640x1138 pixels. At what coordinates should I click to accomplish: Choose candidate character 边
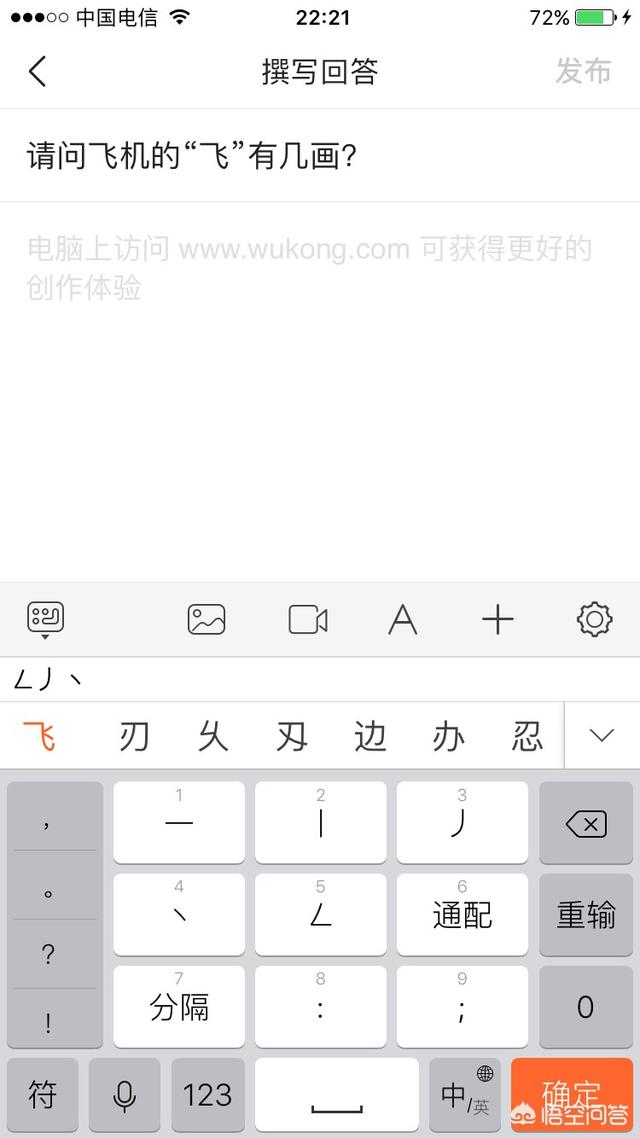pyautogui.click(x=370, y=736)
